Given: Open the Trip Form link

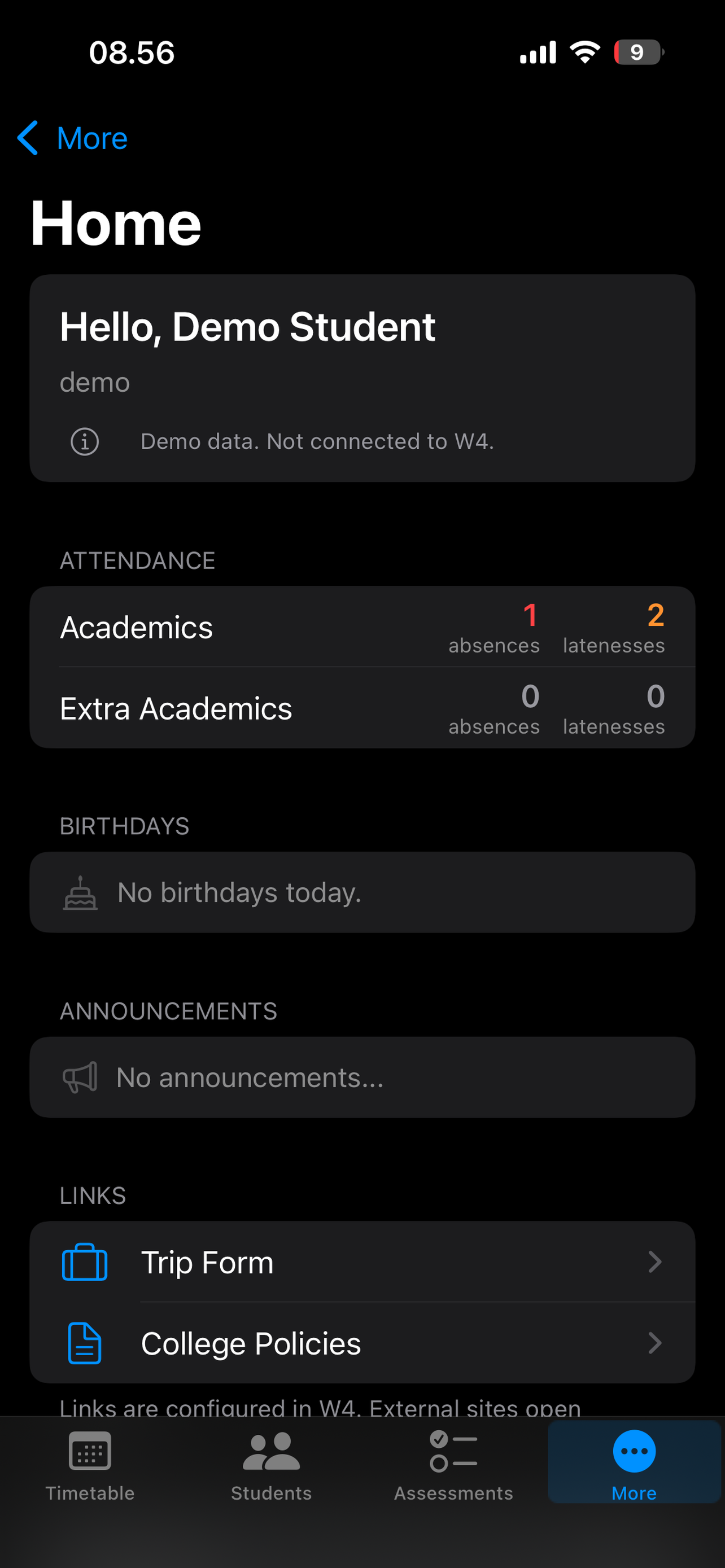Looking at the screenshot, I should click(362, 1262).
